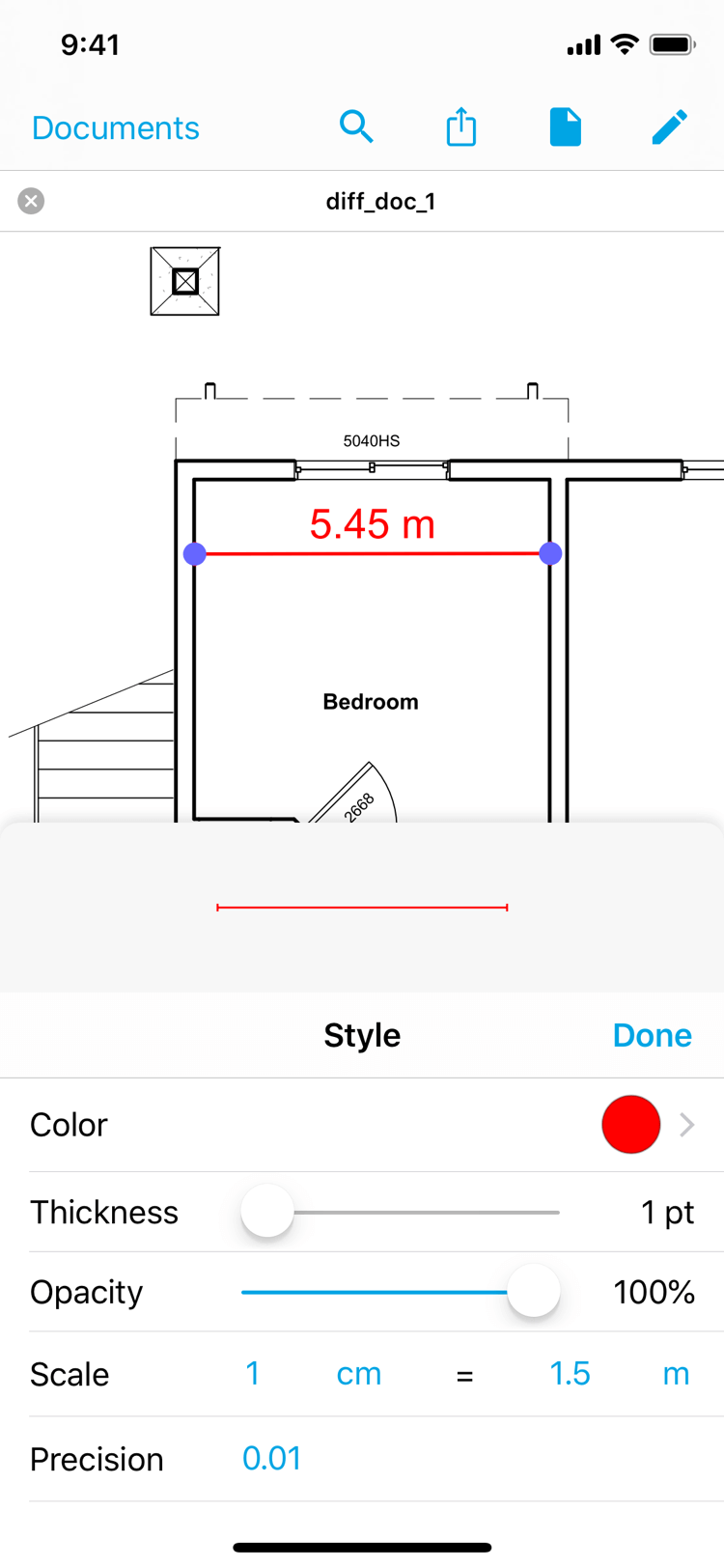
Task: Change the cm scale unit
Action: tap(359, 1373)
